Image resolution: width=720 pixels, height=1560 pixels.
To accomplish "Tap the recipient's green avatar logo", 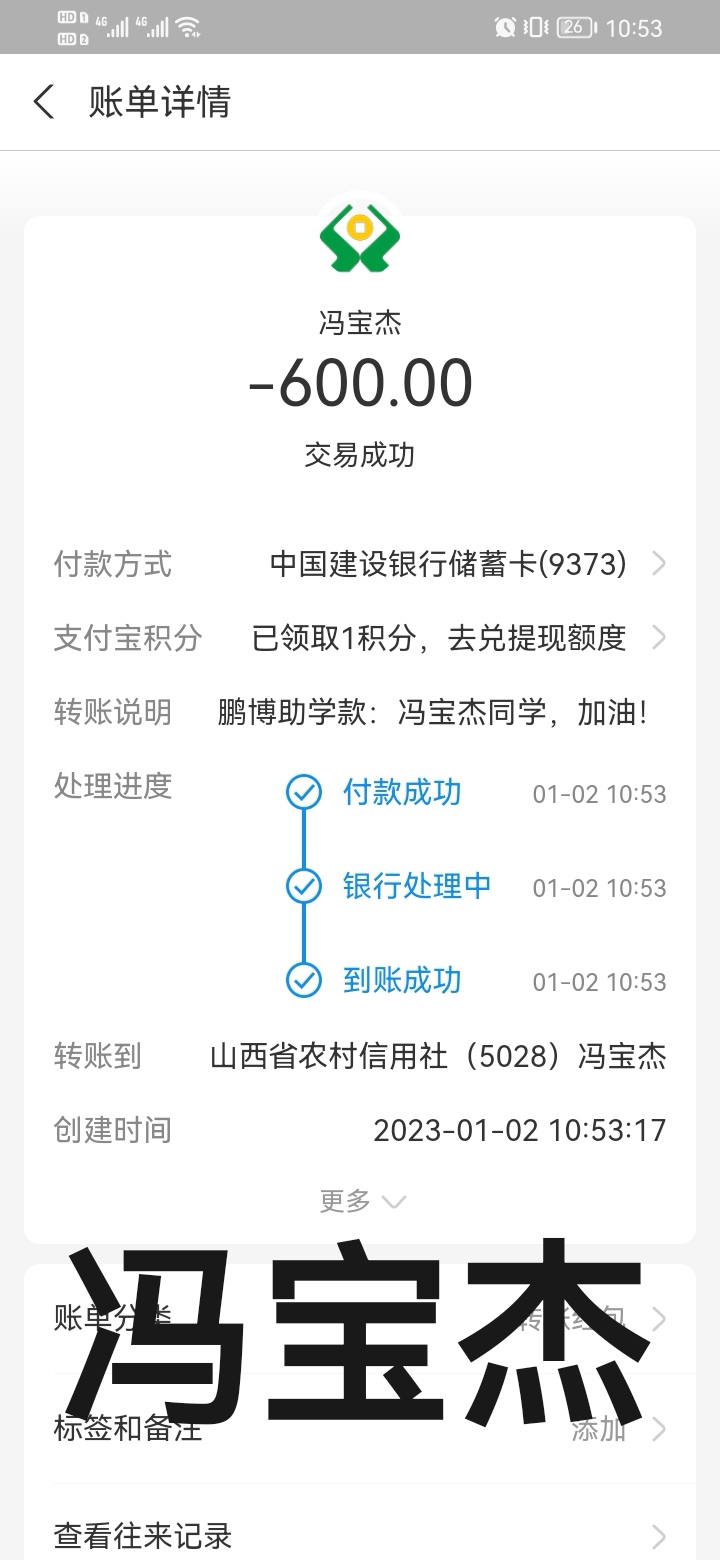I will pyautogui.click(x=360, y=237).
